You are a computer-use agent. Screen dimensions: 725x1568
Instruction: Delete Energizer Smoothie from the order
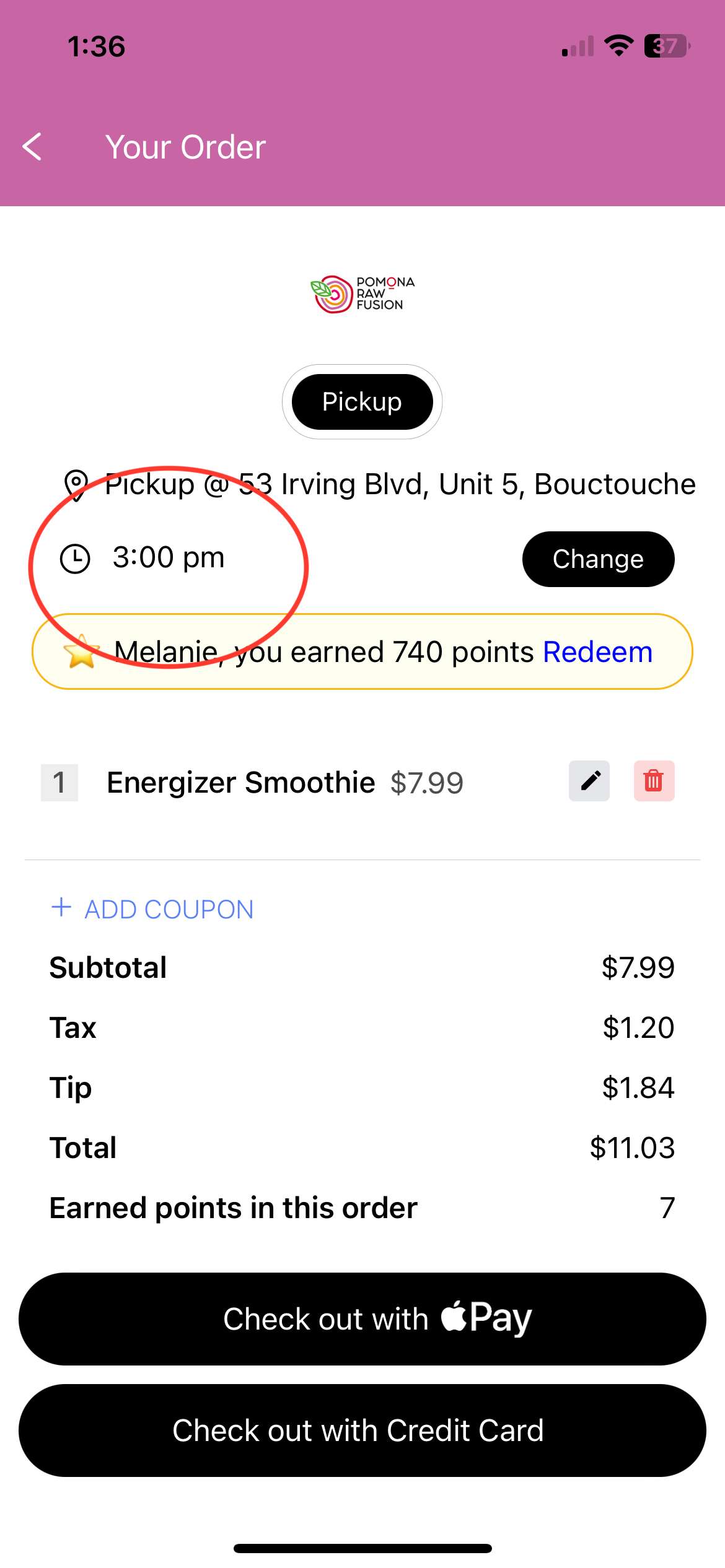[x=653, y=781]
